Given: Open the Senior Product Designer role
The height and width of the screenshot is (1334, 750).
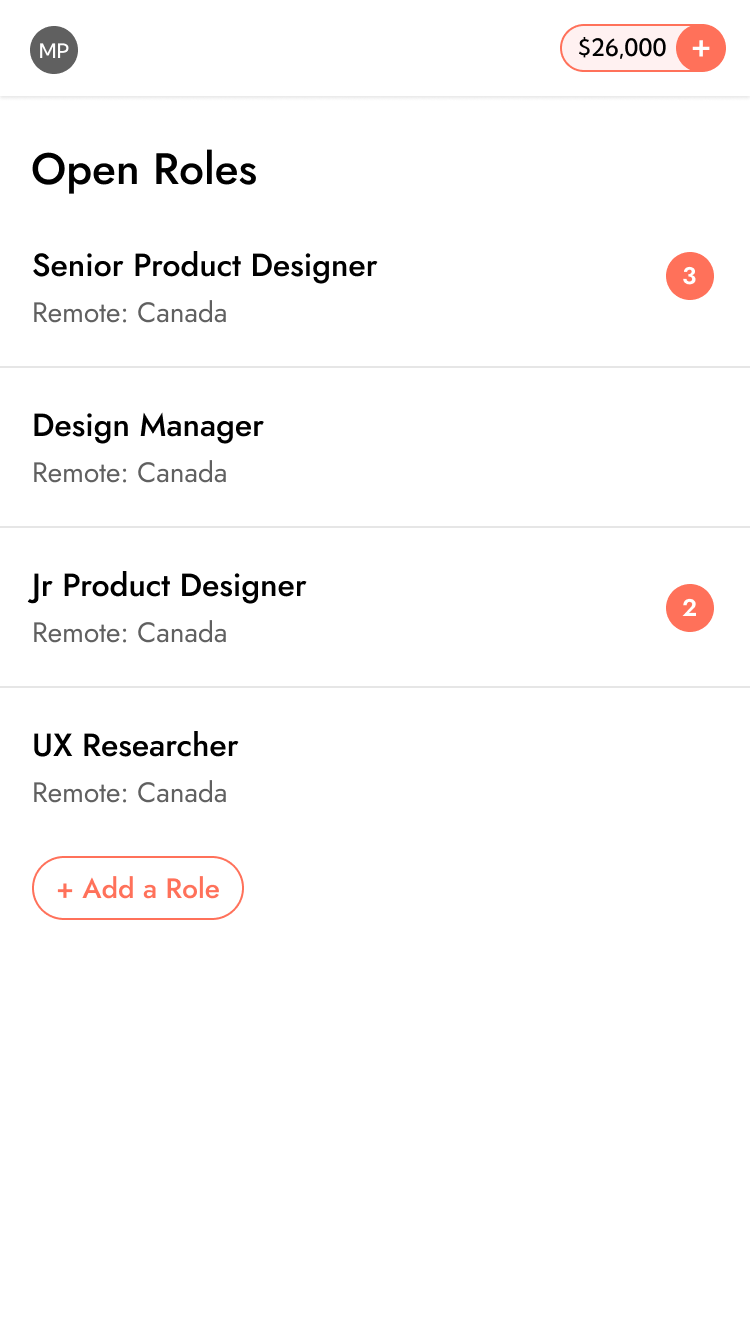Looking at the screenshot, I should pos(375,288).
